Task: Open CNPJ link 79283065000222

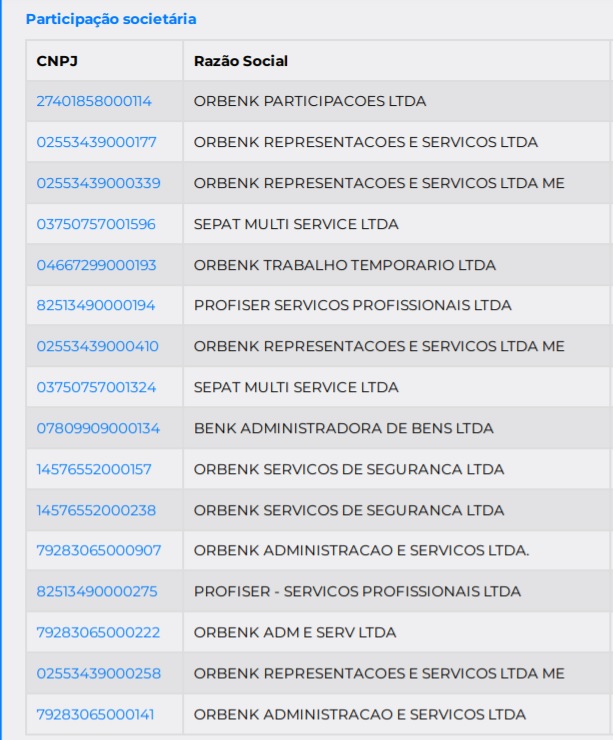Action: (98, 632)
